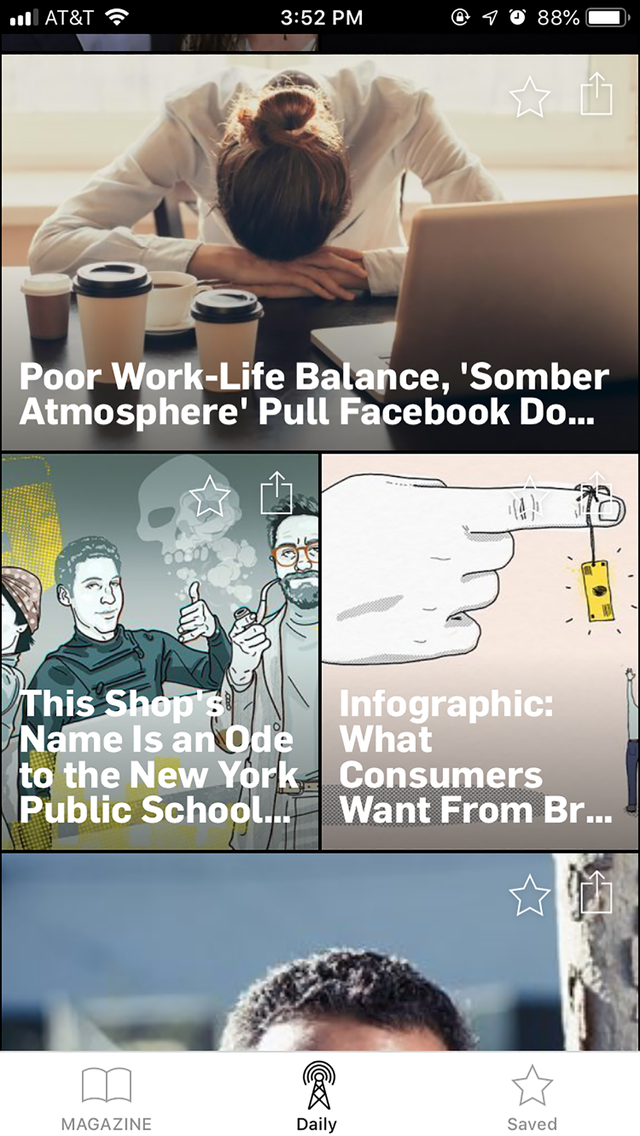
Task: Save the Poor Work-Life Balance article
Action: click(x=530, y=97)
